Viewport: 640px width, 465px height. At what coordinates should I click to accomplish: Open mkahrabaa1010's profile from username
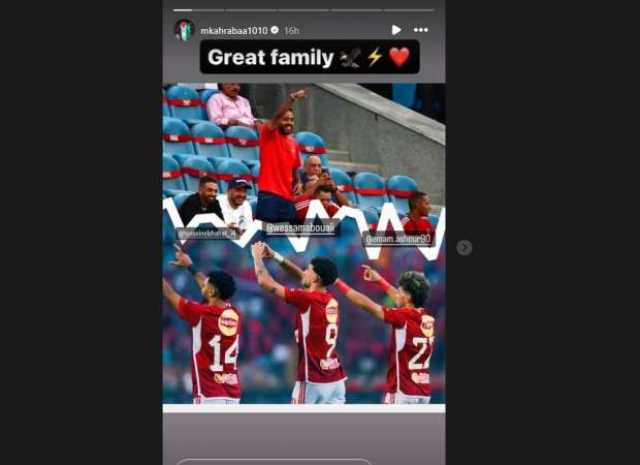[x=234, y=31]
